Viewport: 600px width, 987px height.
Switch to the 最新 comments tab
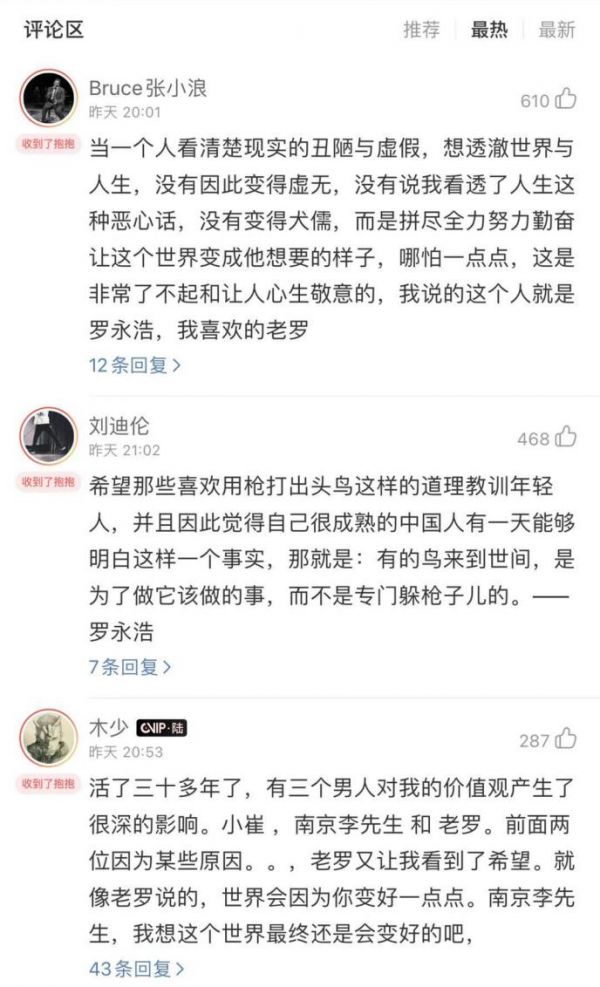click(x=557, y=30)
